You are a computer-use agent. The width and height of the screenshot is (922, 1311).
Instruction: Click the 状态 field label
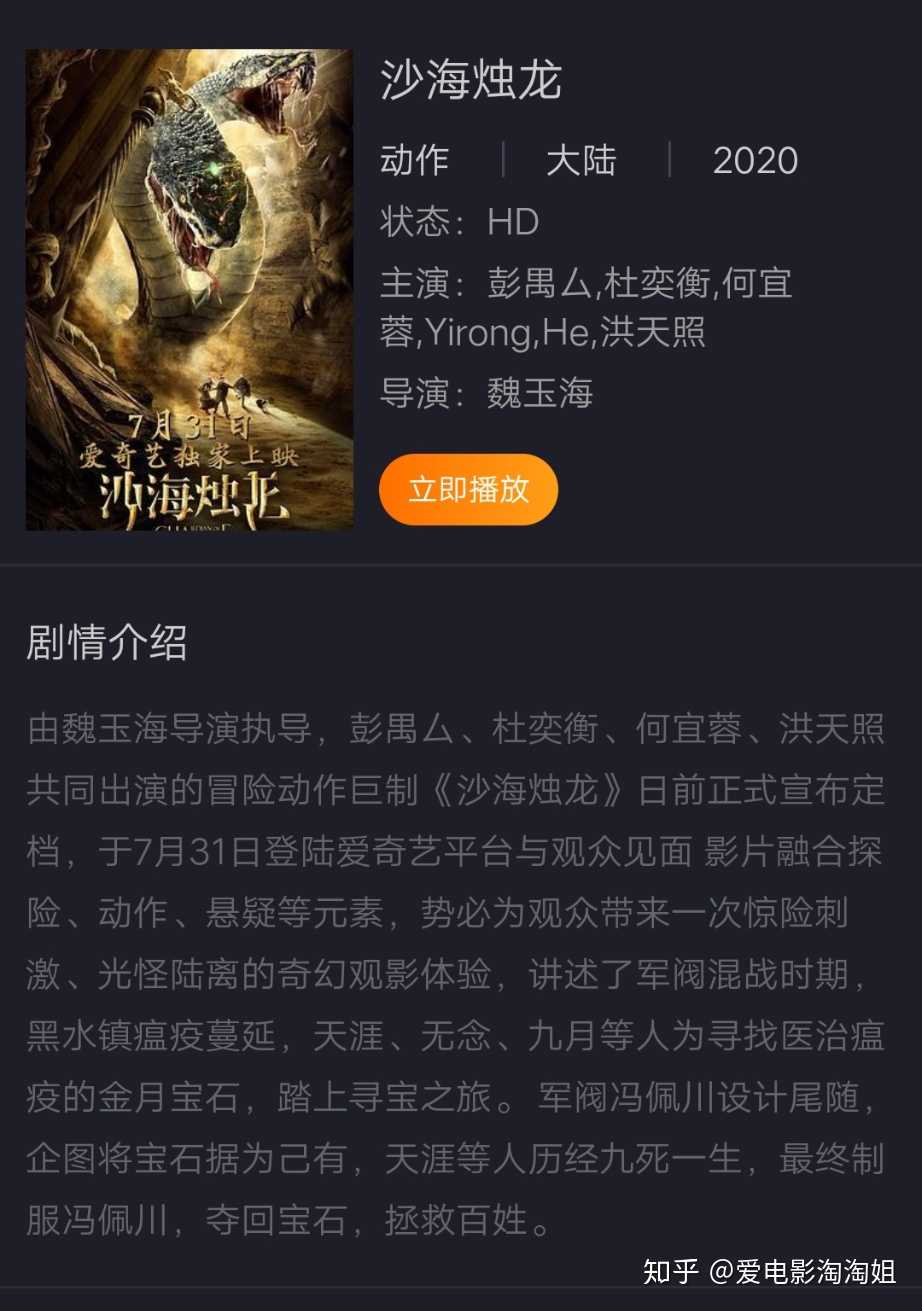coord(420,222)
